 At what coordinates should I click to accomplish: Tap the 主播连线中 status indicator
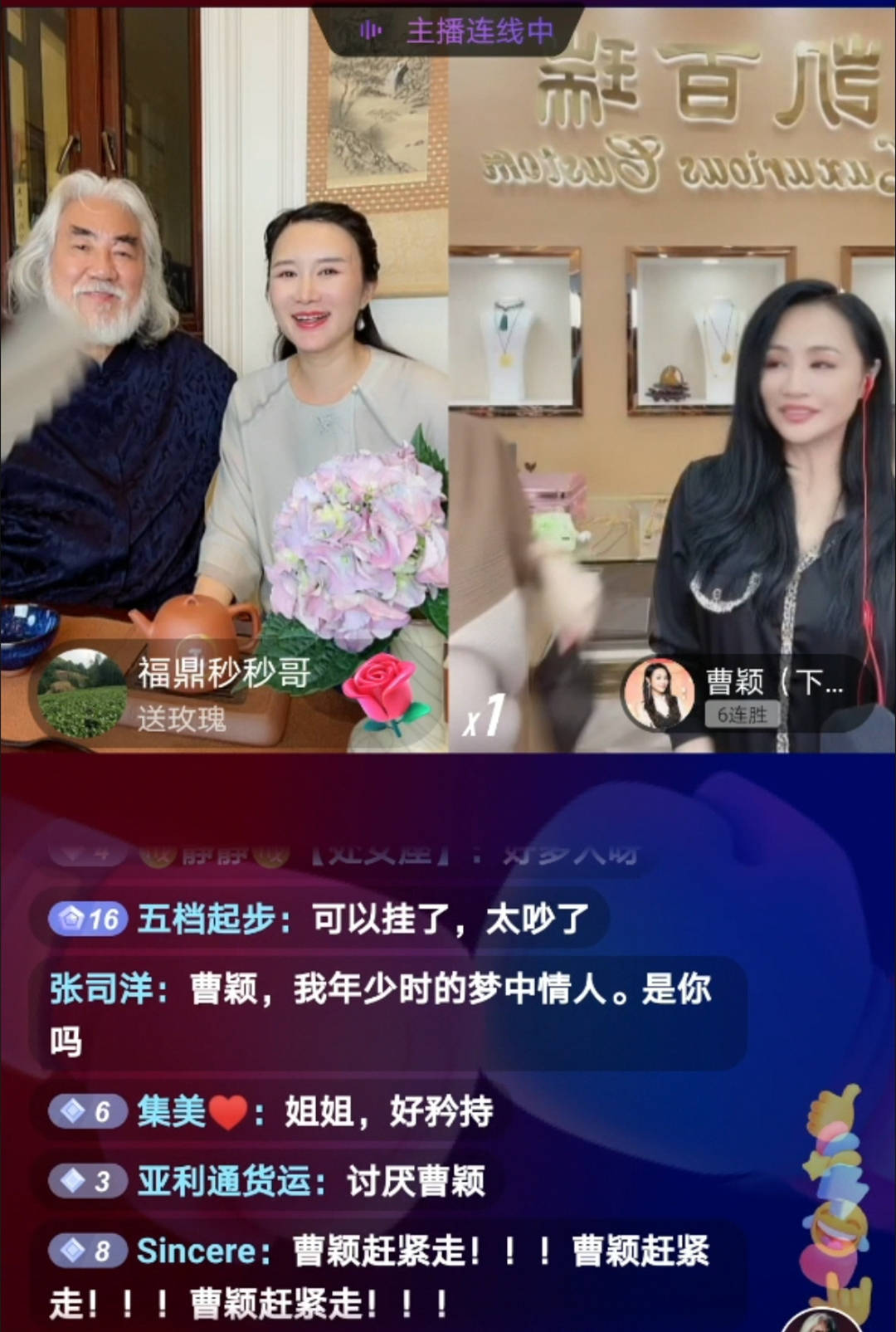(x=458, y=32)
